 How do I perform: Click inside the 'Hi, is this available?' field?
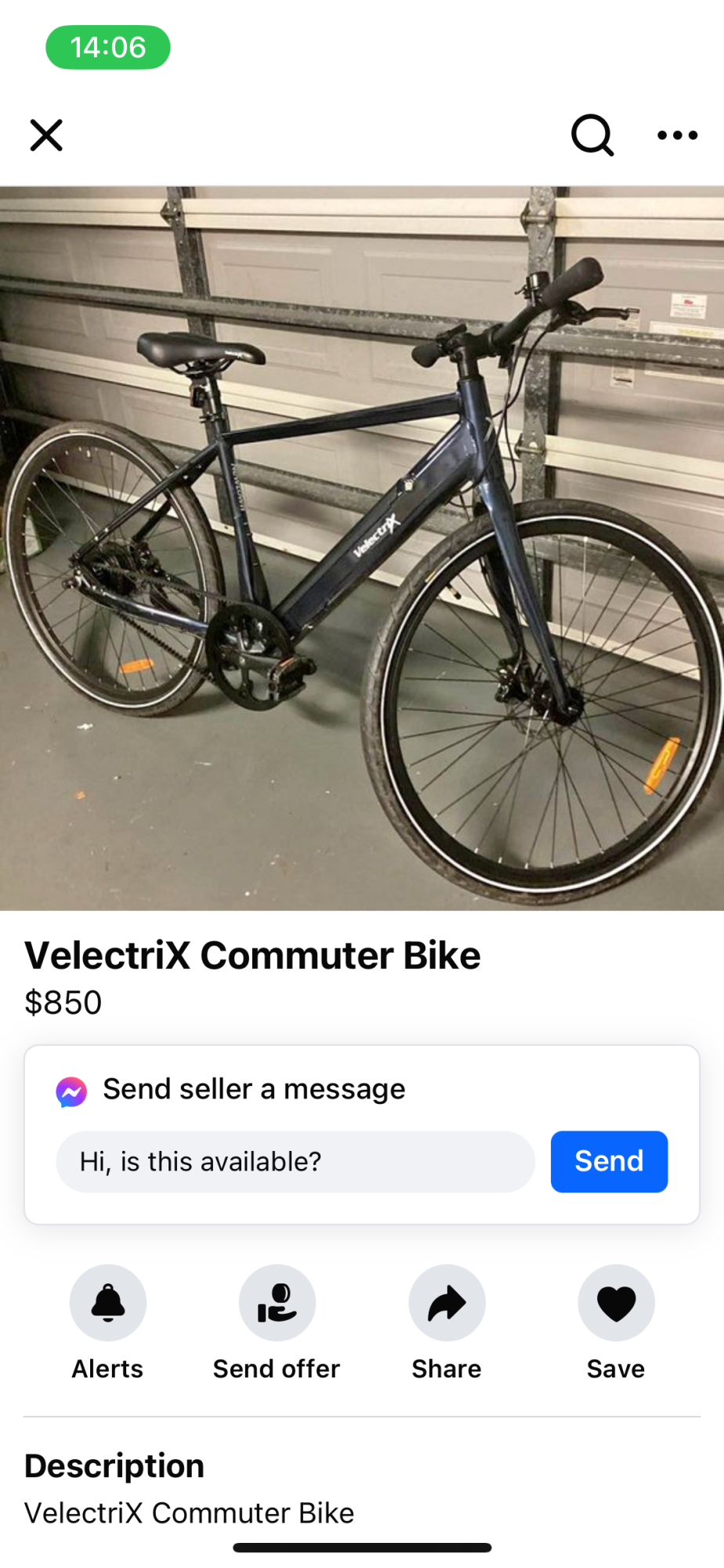(x=295, y=1161)
